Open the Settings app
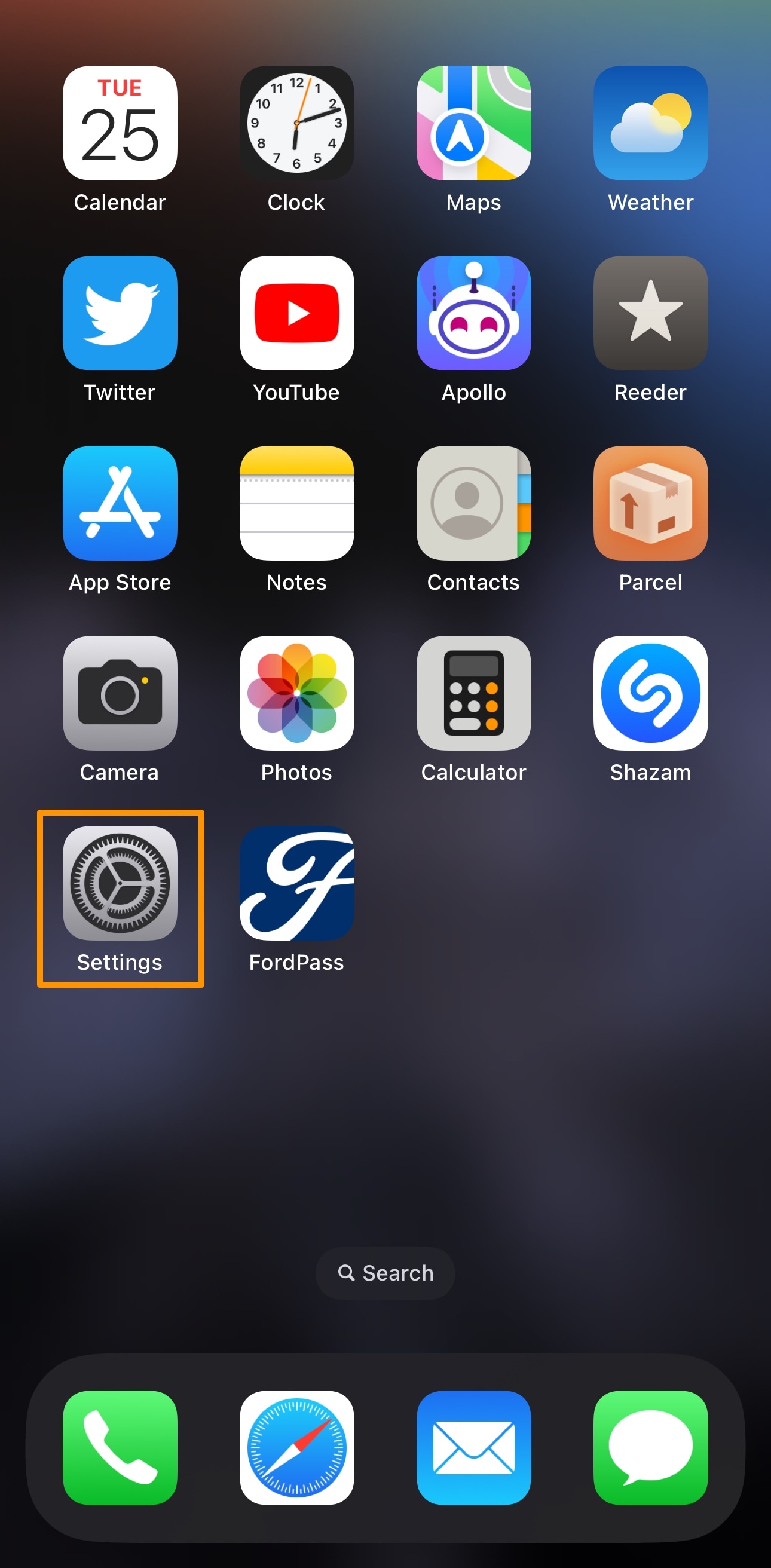Viewport: 771px width, 1568px height. pyautogui.click(x=120, y=883)
